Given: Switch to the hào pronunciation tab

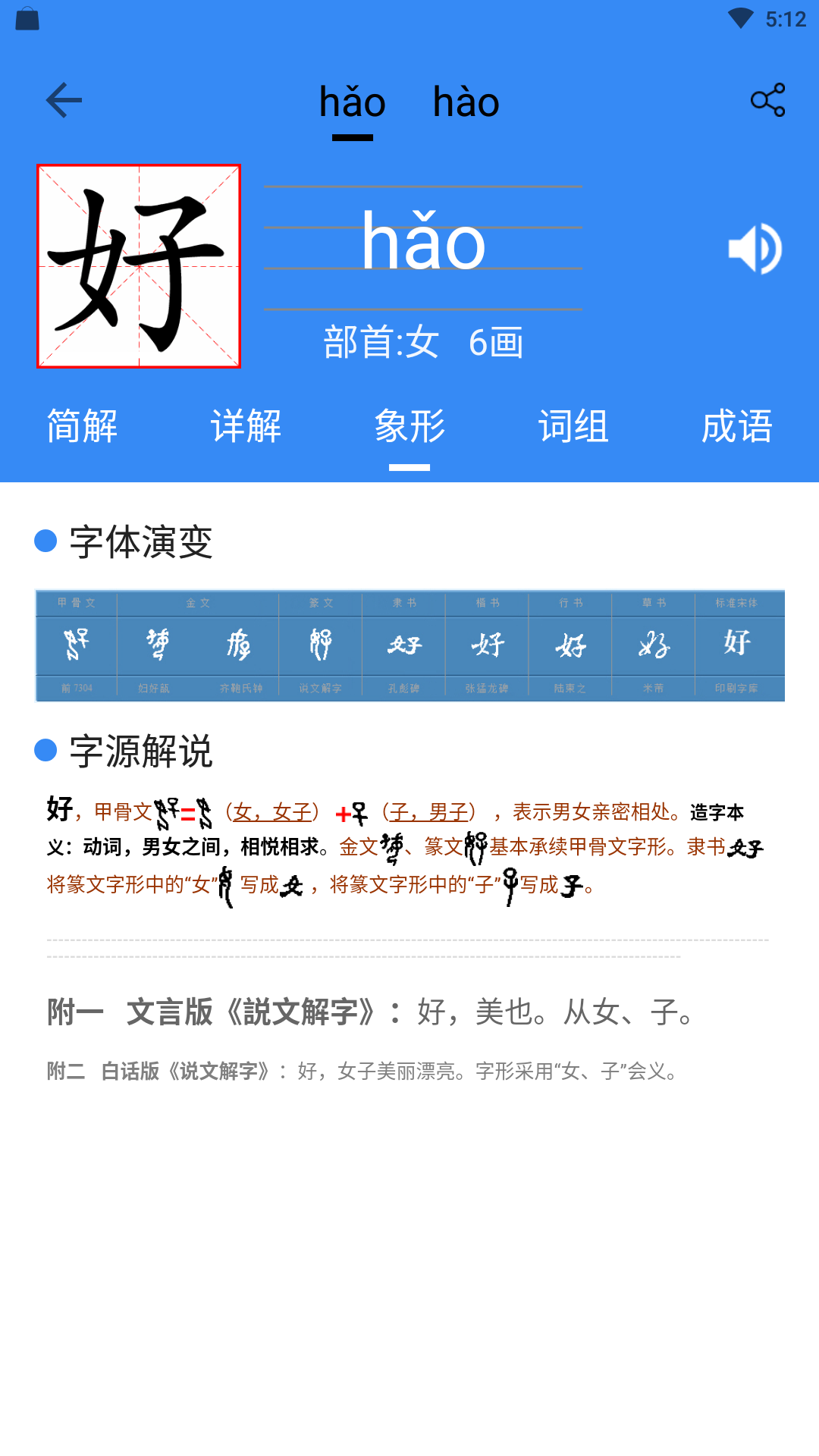Looking at the screenshot, I should click(x=466, y=103).
